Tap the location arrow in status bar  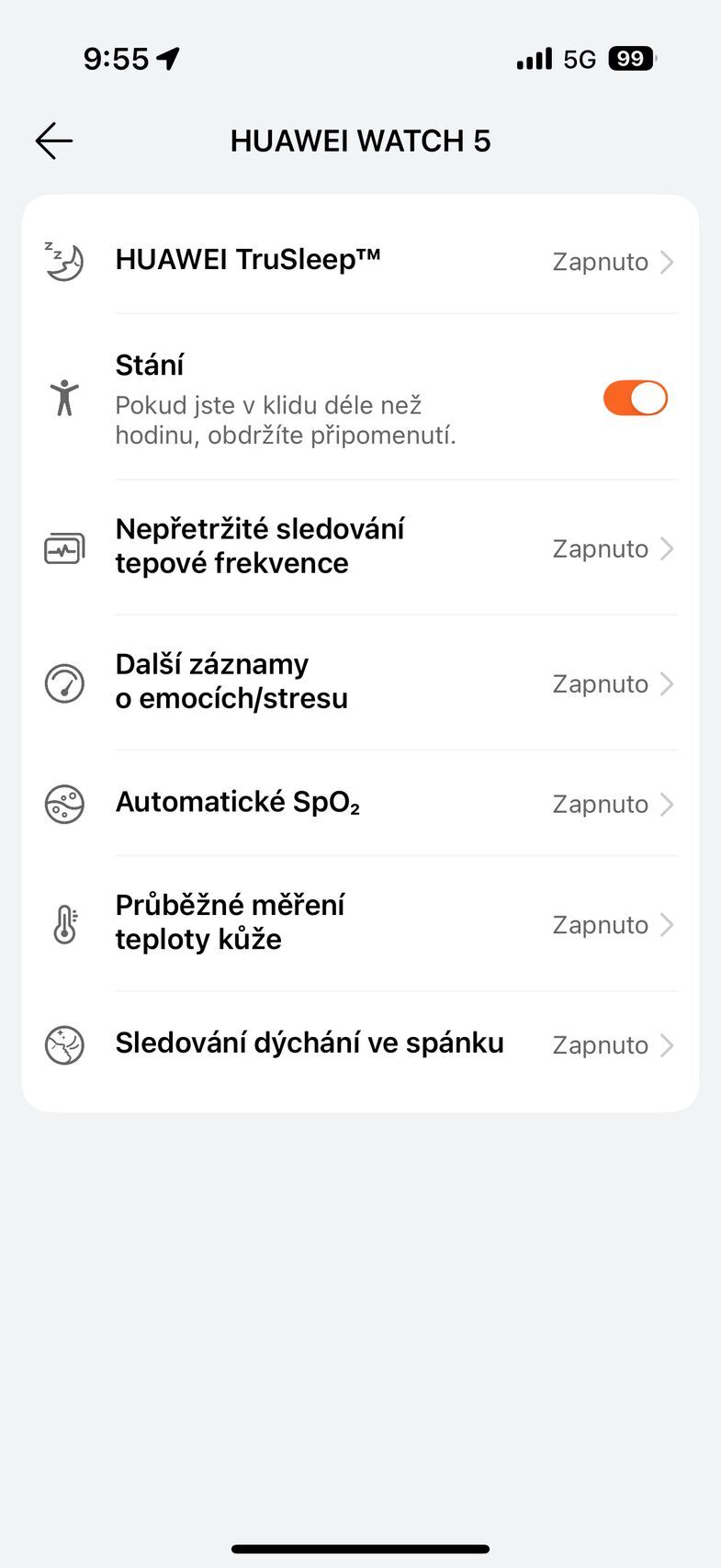click(x=165, y=57)
